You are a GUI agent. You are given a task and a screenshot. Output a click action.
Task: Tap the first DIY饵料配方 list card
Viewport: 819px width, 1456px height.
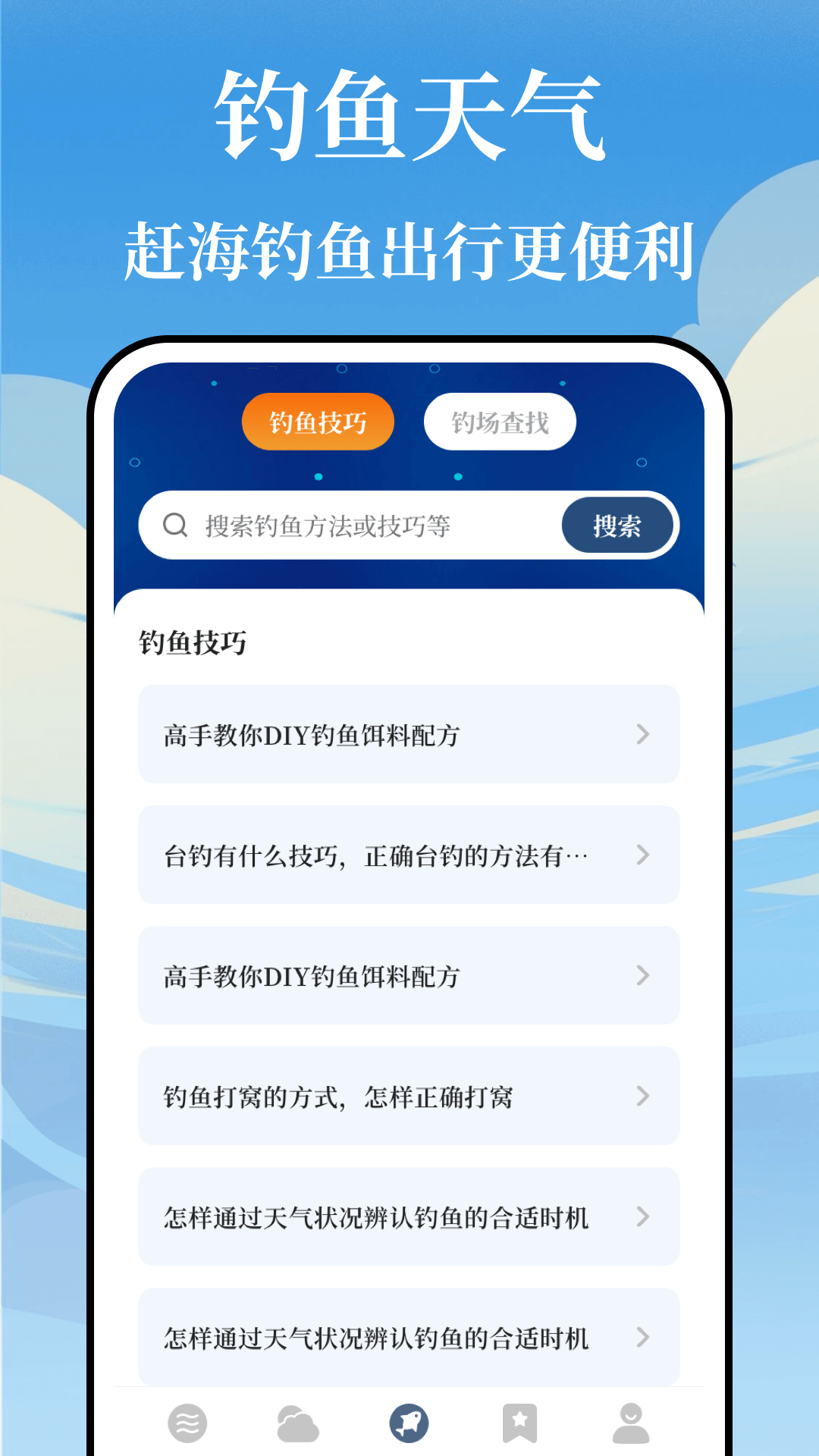(408, 734)
